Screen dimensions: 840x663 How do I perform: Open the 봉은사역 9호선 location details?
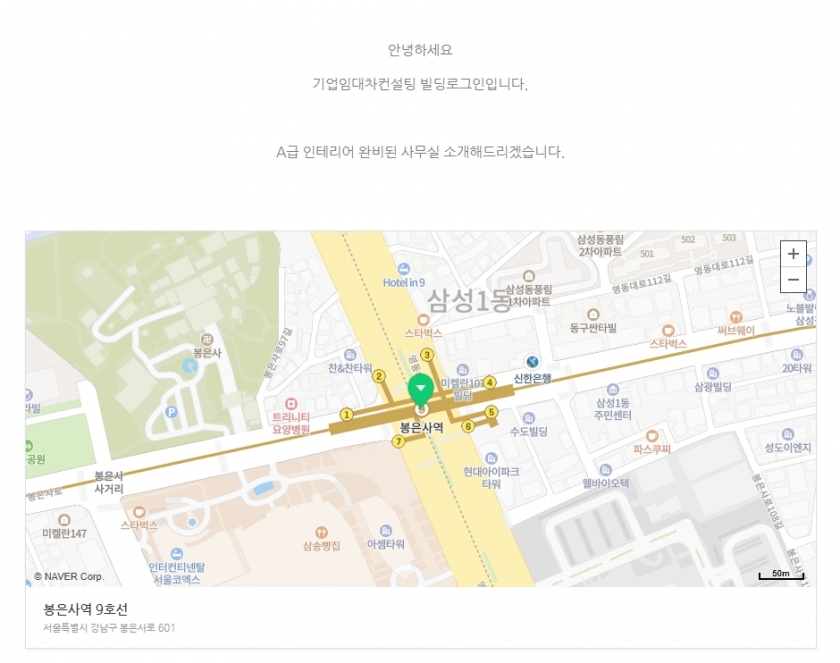pos(86,609)
